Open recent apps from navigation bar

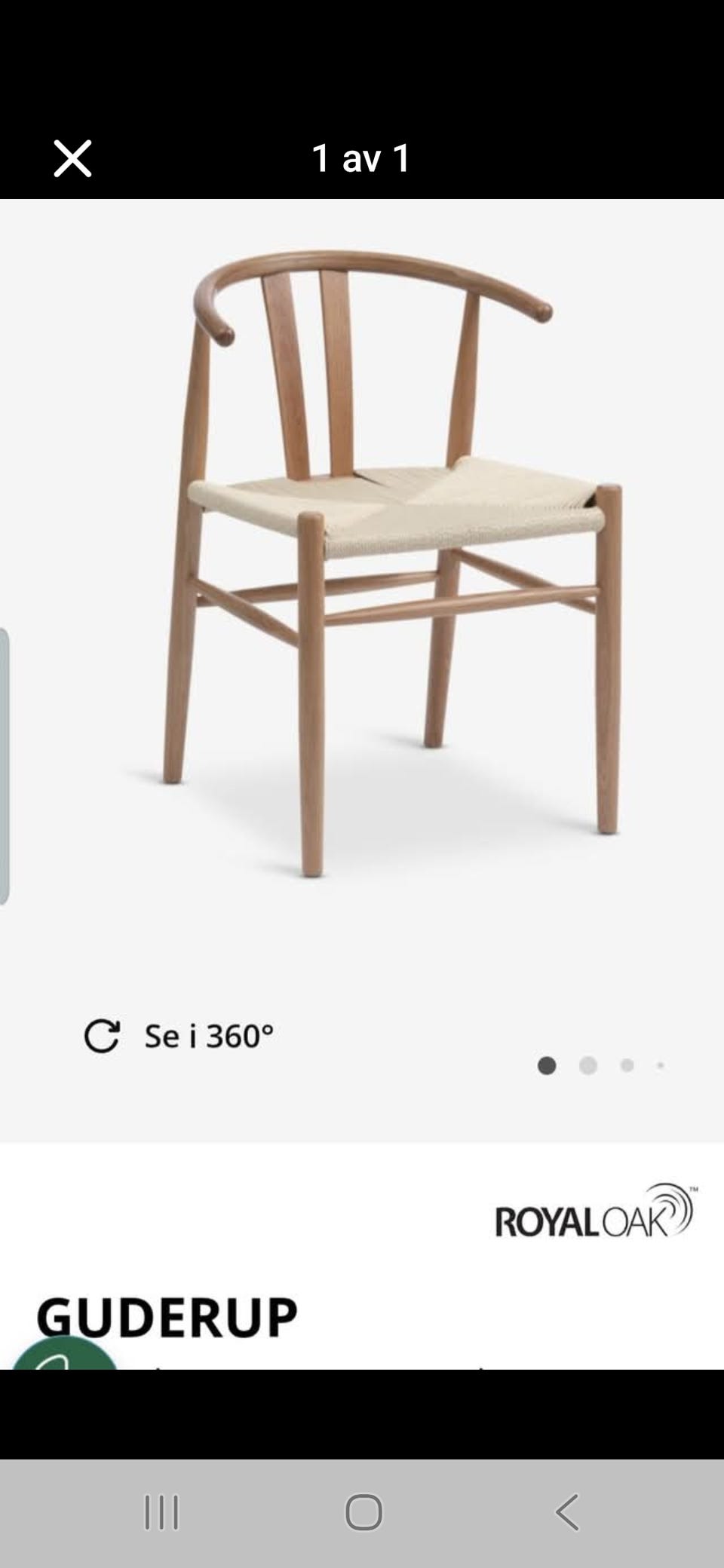[x=161, y=1512]
